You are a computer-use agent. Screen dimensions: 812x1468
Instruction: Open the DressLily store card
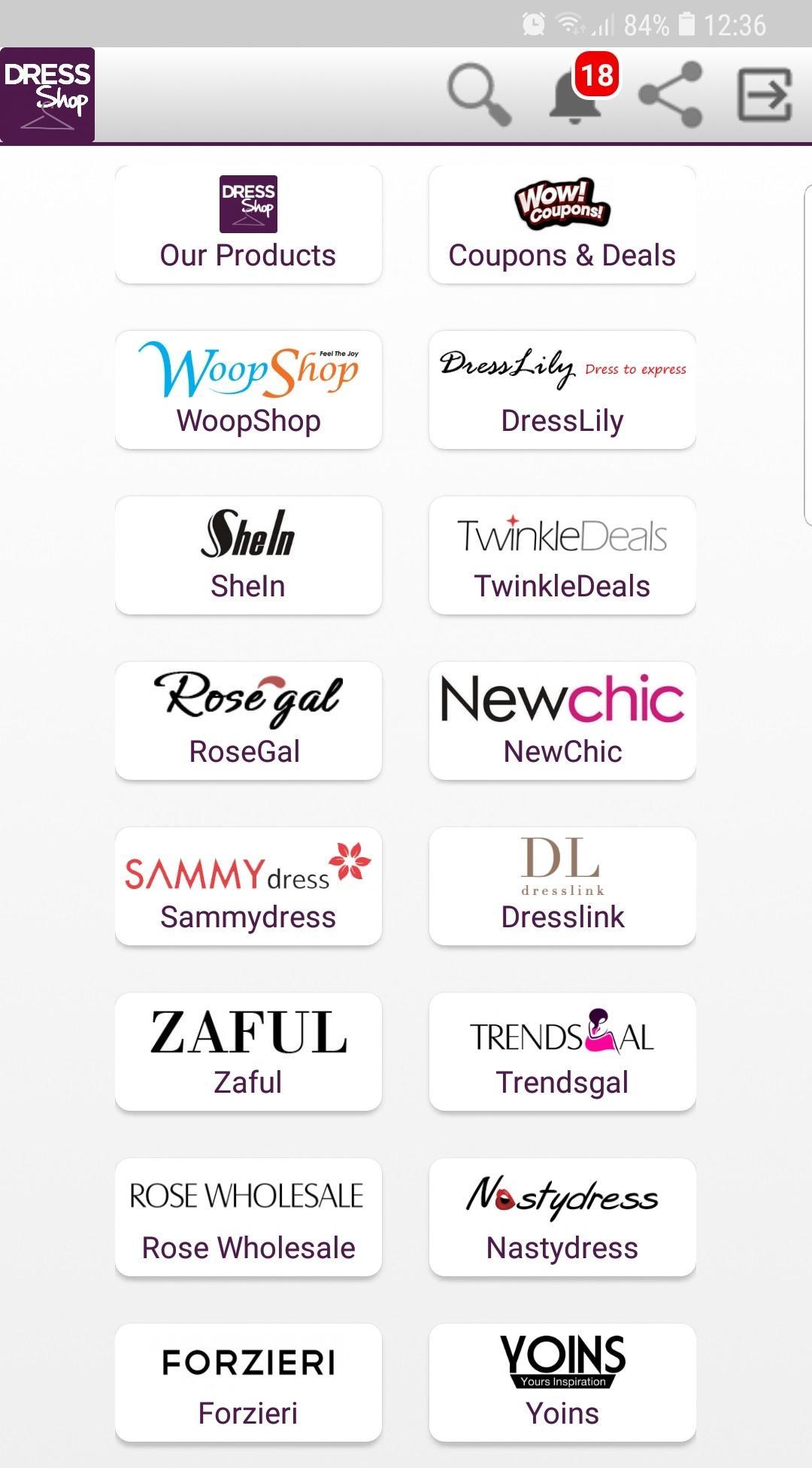[562, 390]
